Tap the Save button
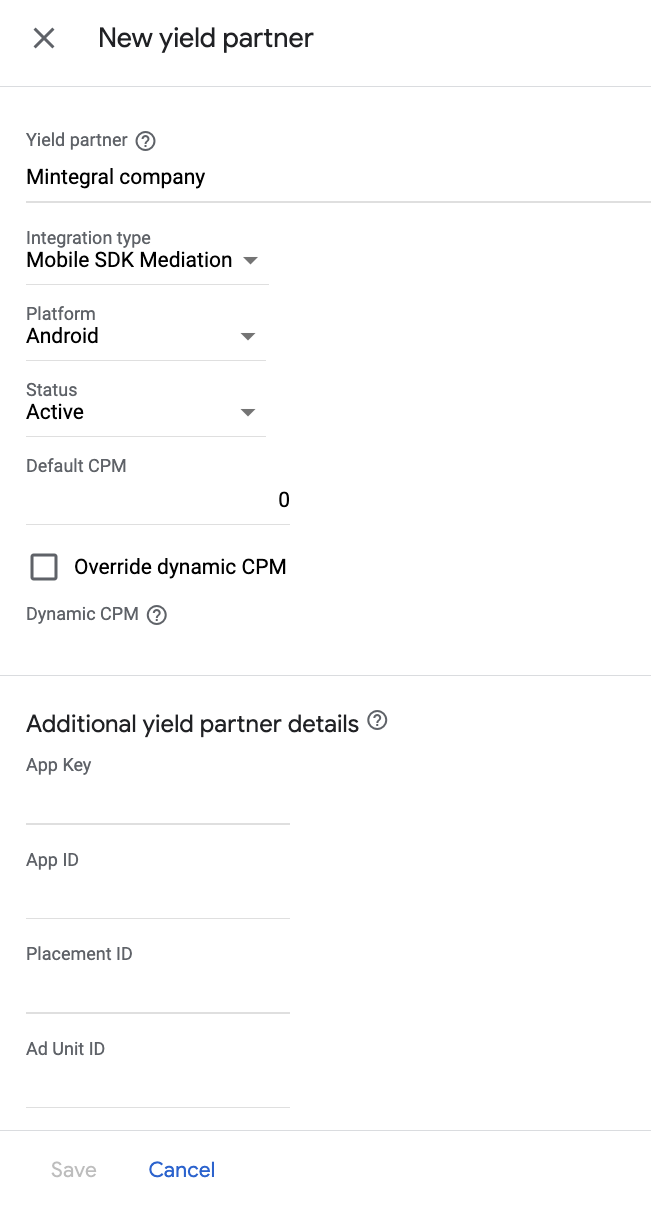Viewport: 651px width, 1208px height. pos(74,1170)
